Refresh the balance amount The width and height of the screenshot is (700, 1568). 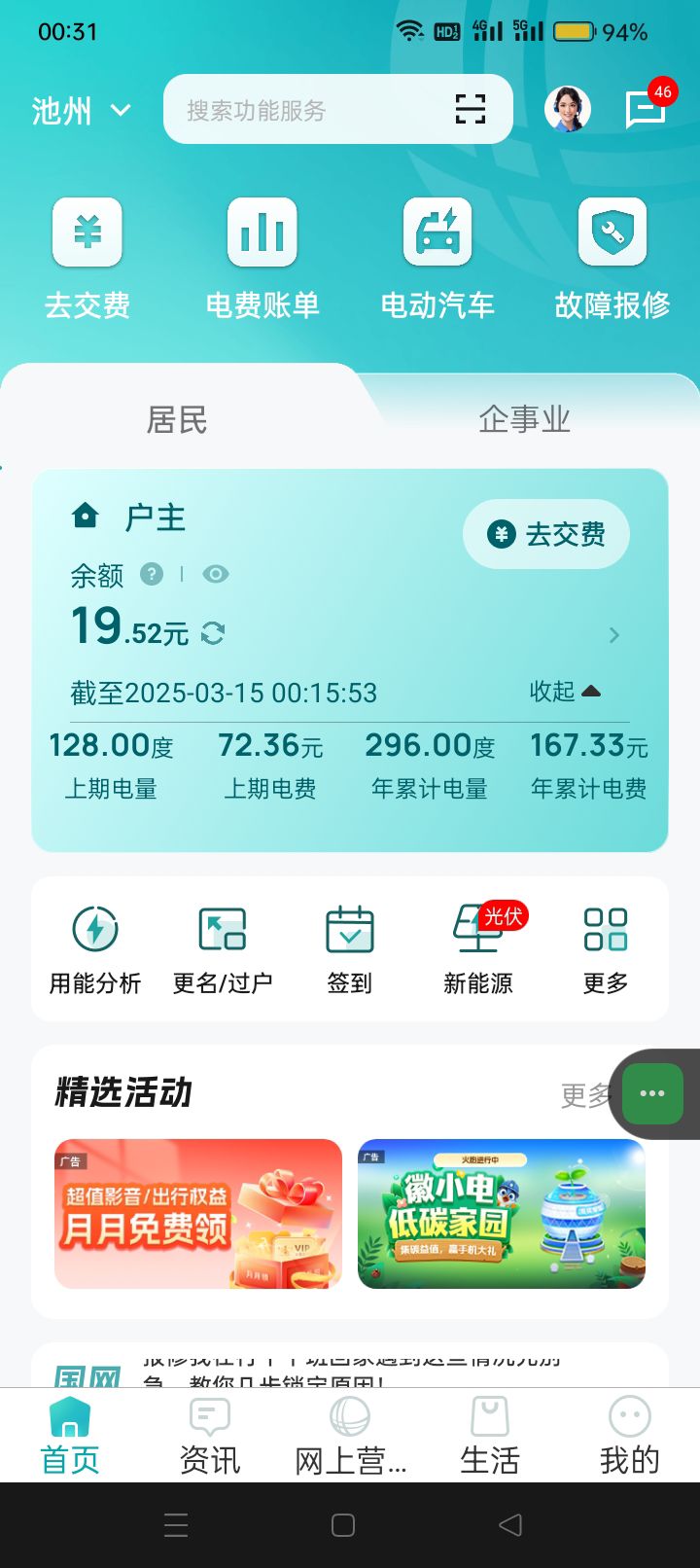[x=213, y=634]
